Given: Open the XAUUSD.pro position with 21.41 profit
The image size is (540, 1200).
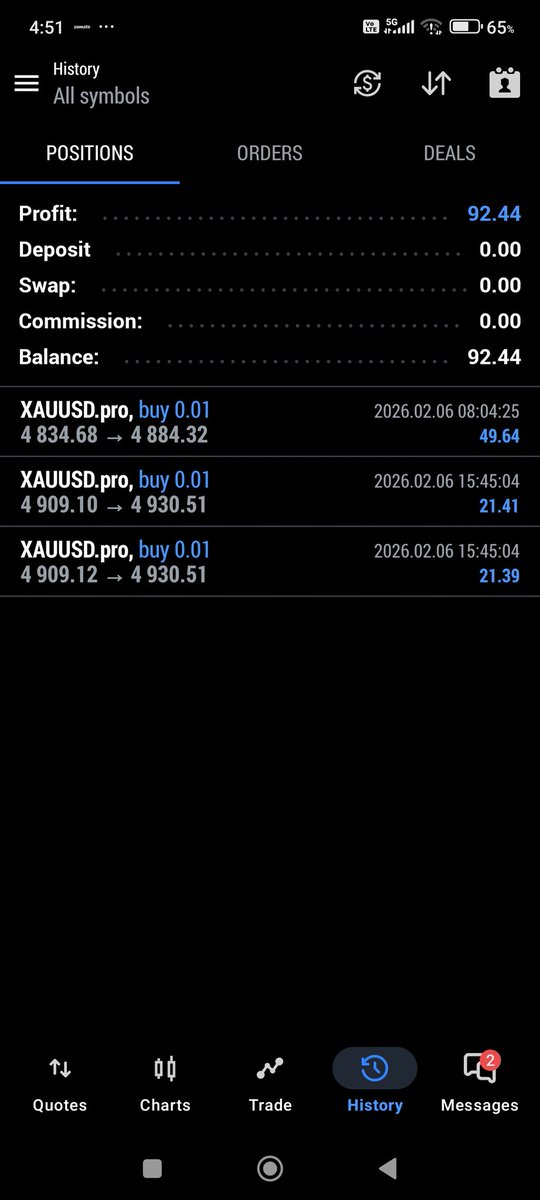Looking at the screenshot, I should (270, 492).
